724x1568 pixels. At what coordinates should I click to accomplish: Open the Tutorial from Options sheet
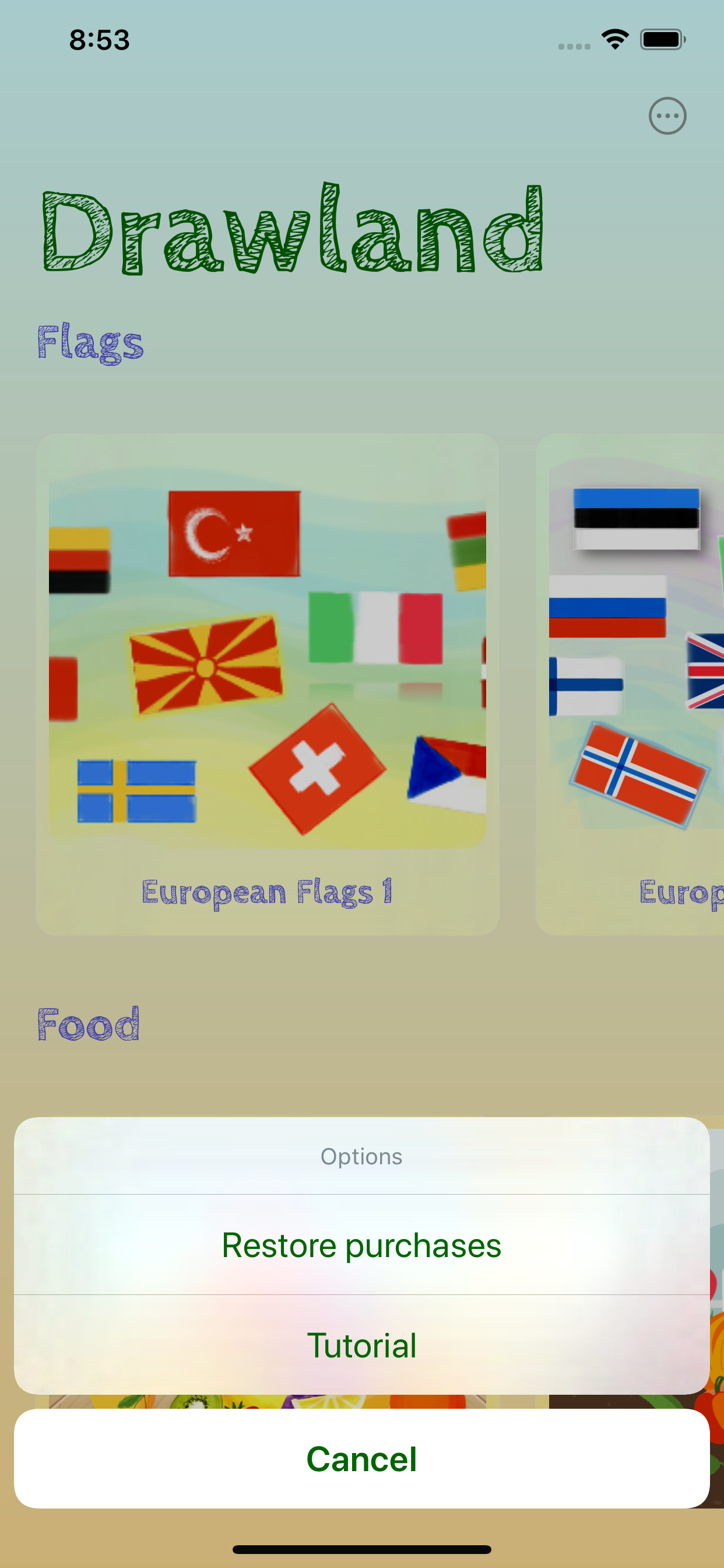[361, 1345]
